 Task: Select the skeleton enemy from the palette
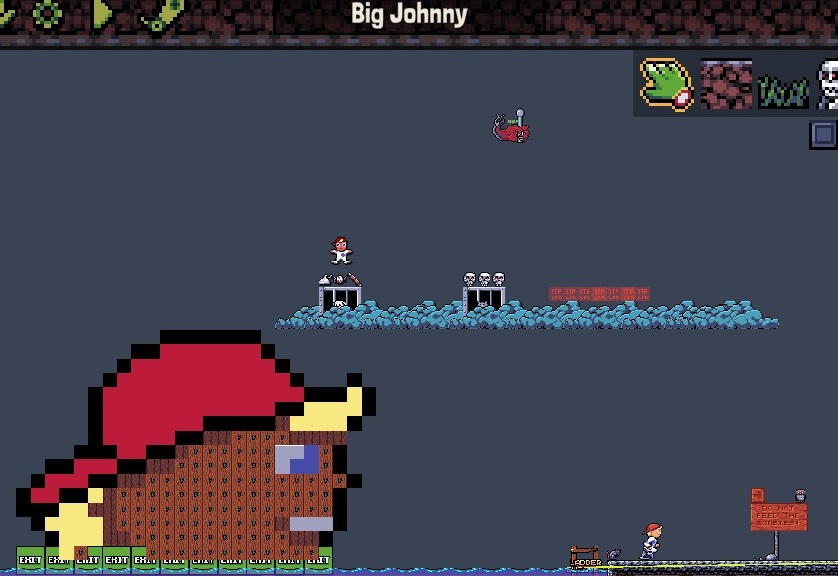pyautogui.click(x=828, y=84)
